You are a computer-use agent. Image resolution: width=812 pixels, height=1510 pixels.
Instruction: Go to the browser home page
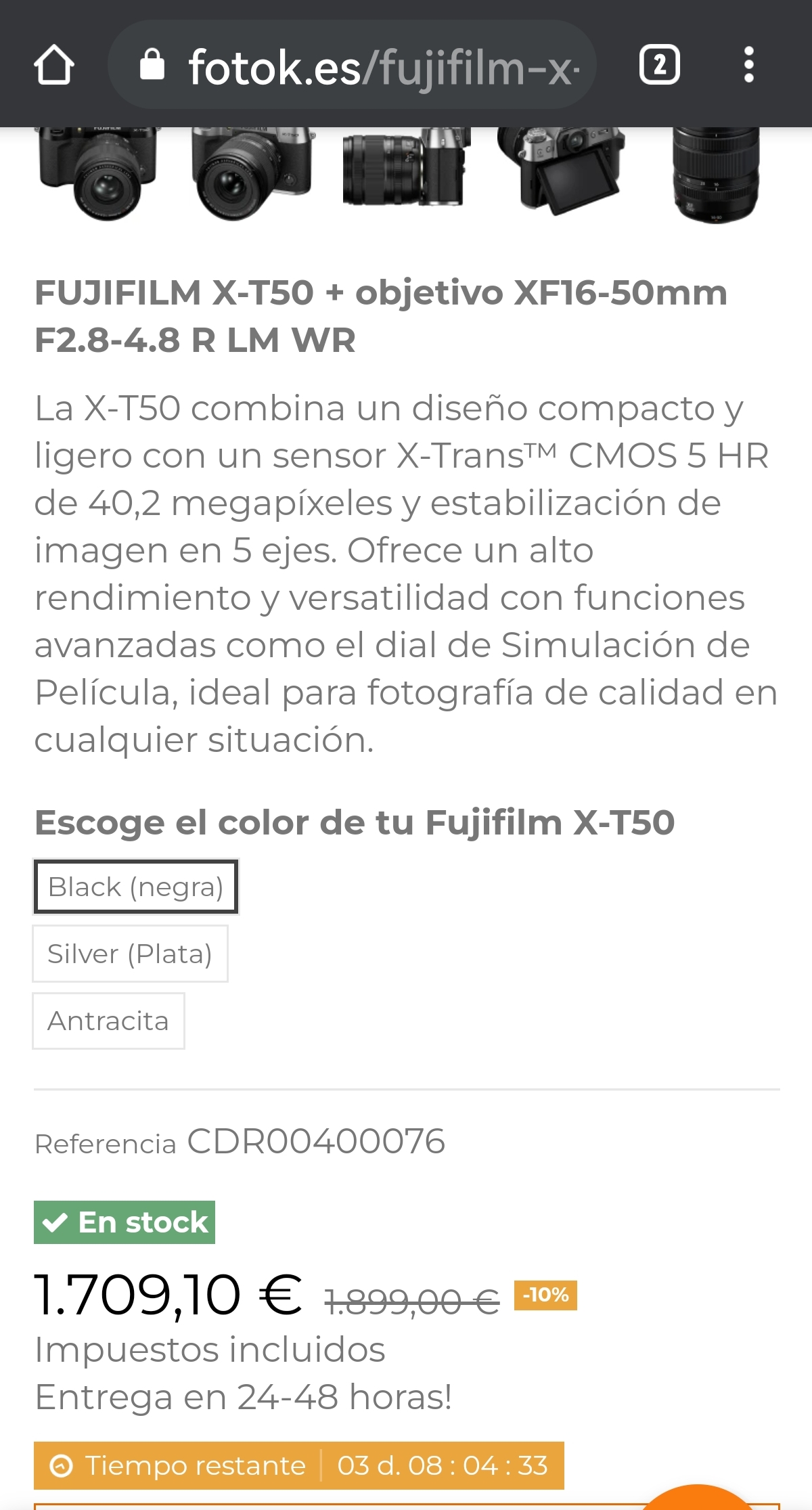(53, 65)
